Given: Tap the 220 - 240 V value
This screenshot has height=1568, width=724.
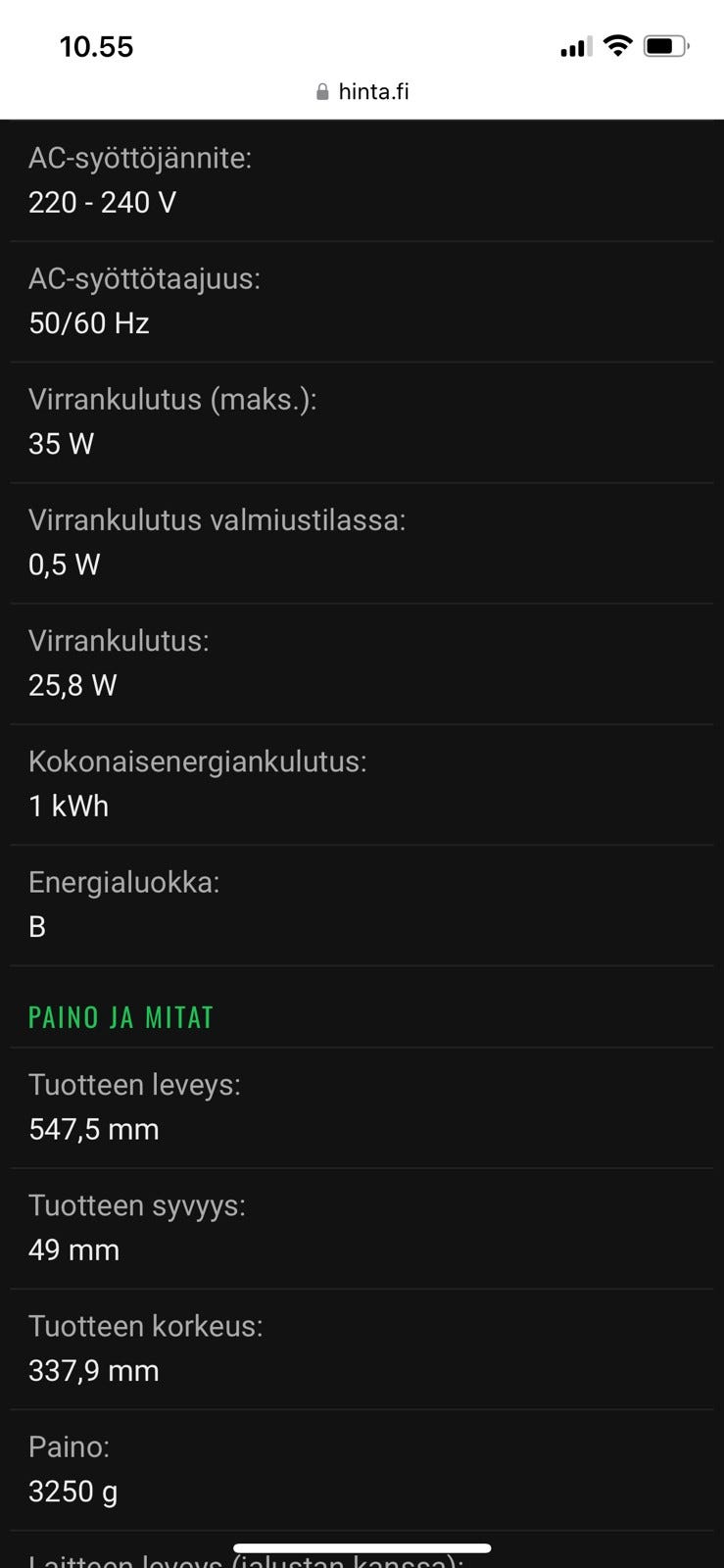Looking at the screenshot, I should click(x=102, y=203).
